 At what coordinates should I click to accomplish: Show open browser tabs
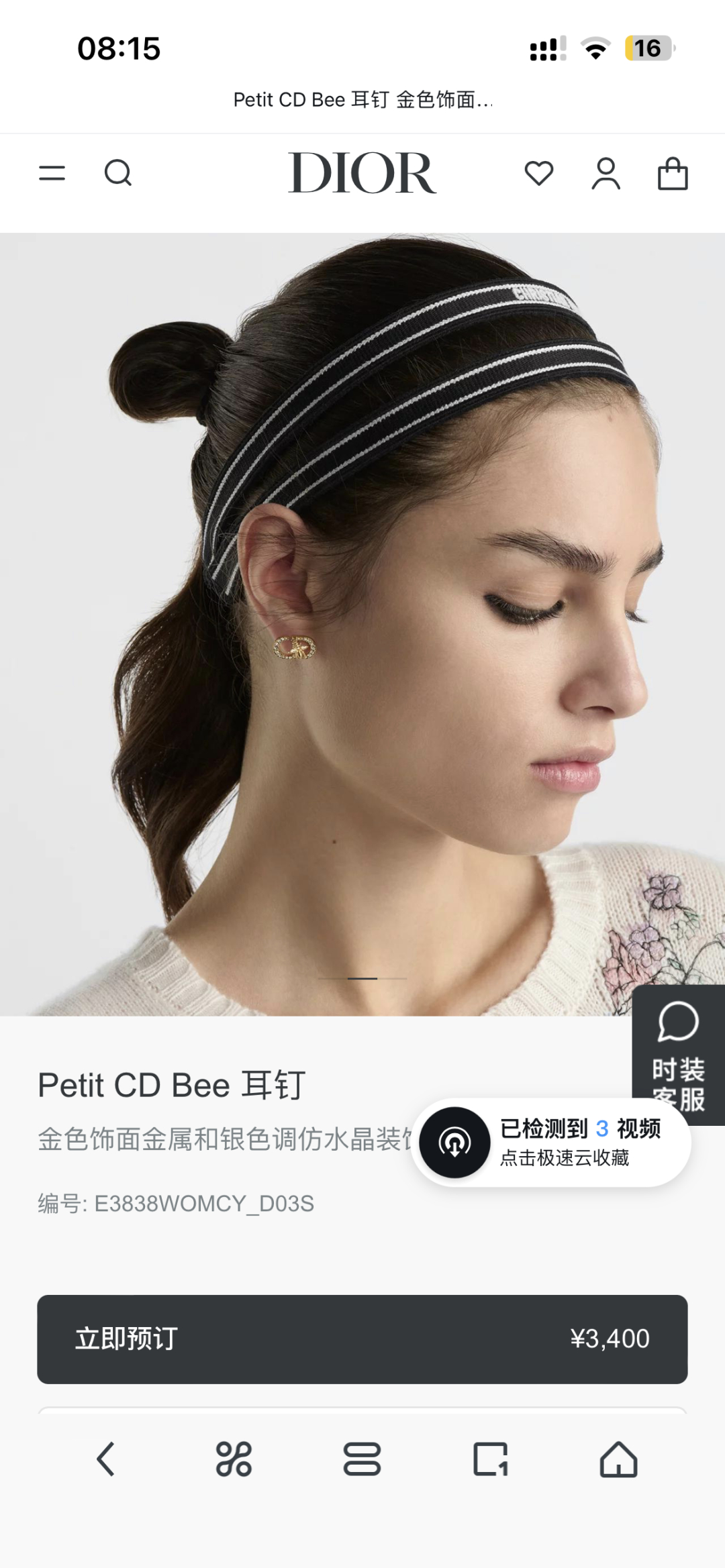tap(491, 1459)
